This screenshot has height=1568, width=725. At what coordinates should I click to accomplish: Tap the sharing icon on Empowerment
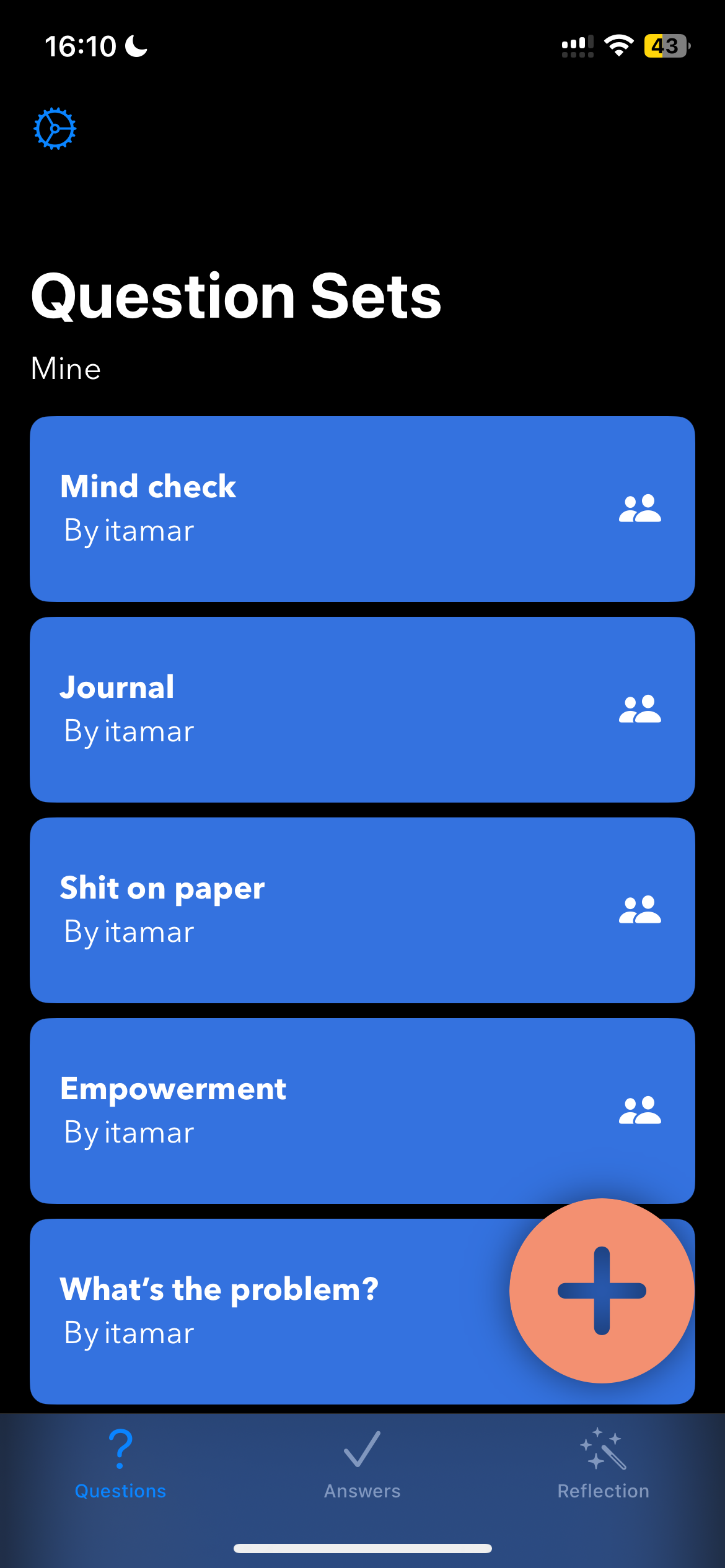639,1110
